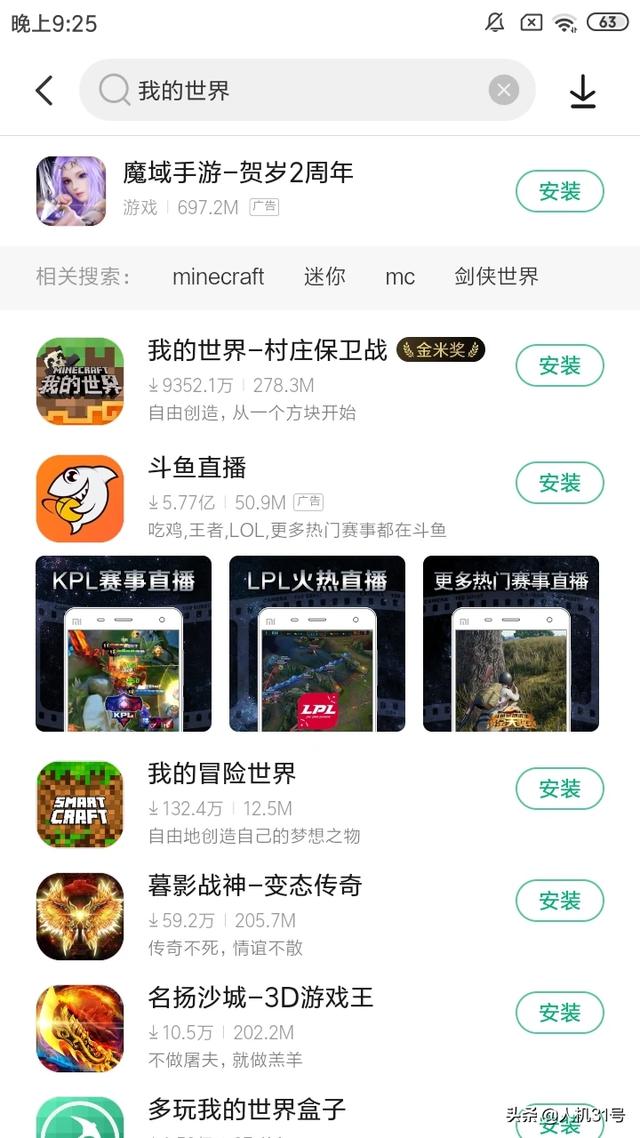
Task: Open 魔域手游-贺岁2周年 app page
Action: pos(238,173)
